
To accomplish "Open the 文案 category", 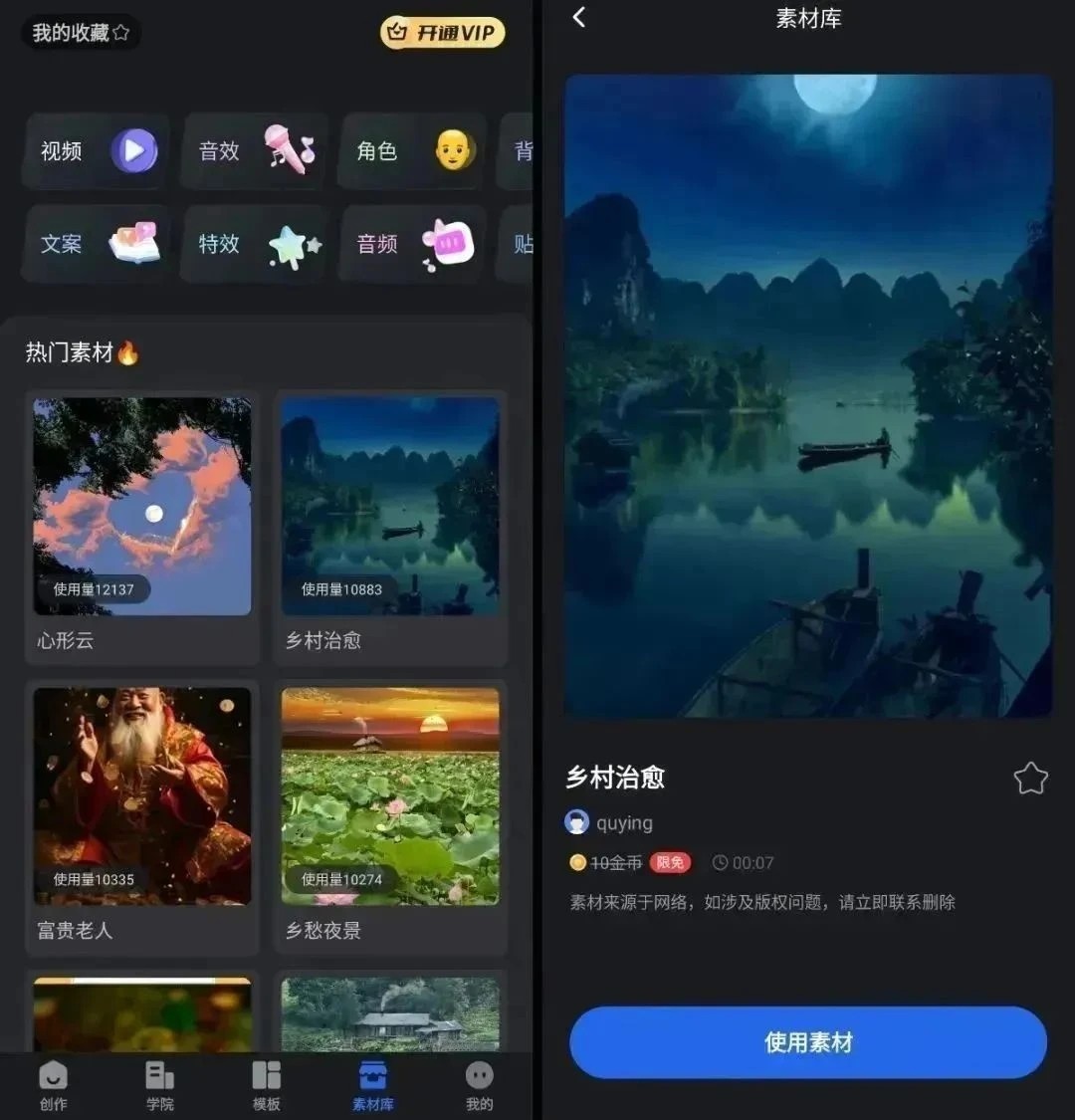I will tap(97, 244).
